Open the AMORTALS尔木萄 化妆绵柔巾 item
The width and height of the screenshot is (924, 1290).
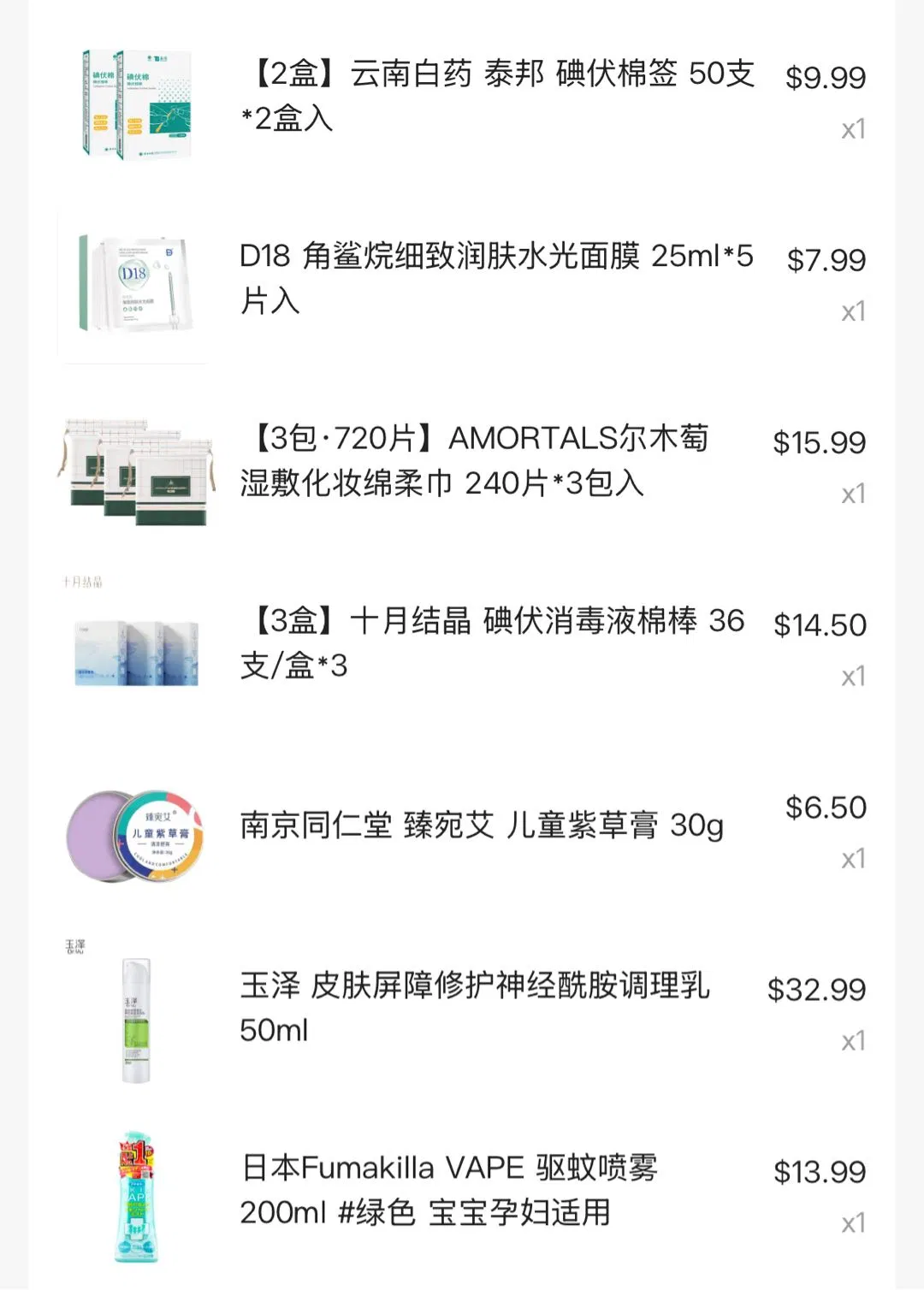click(x=475, y=460)
